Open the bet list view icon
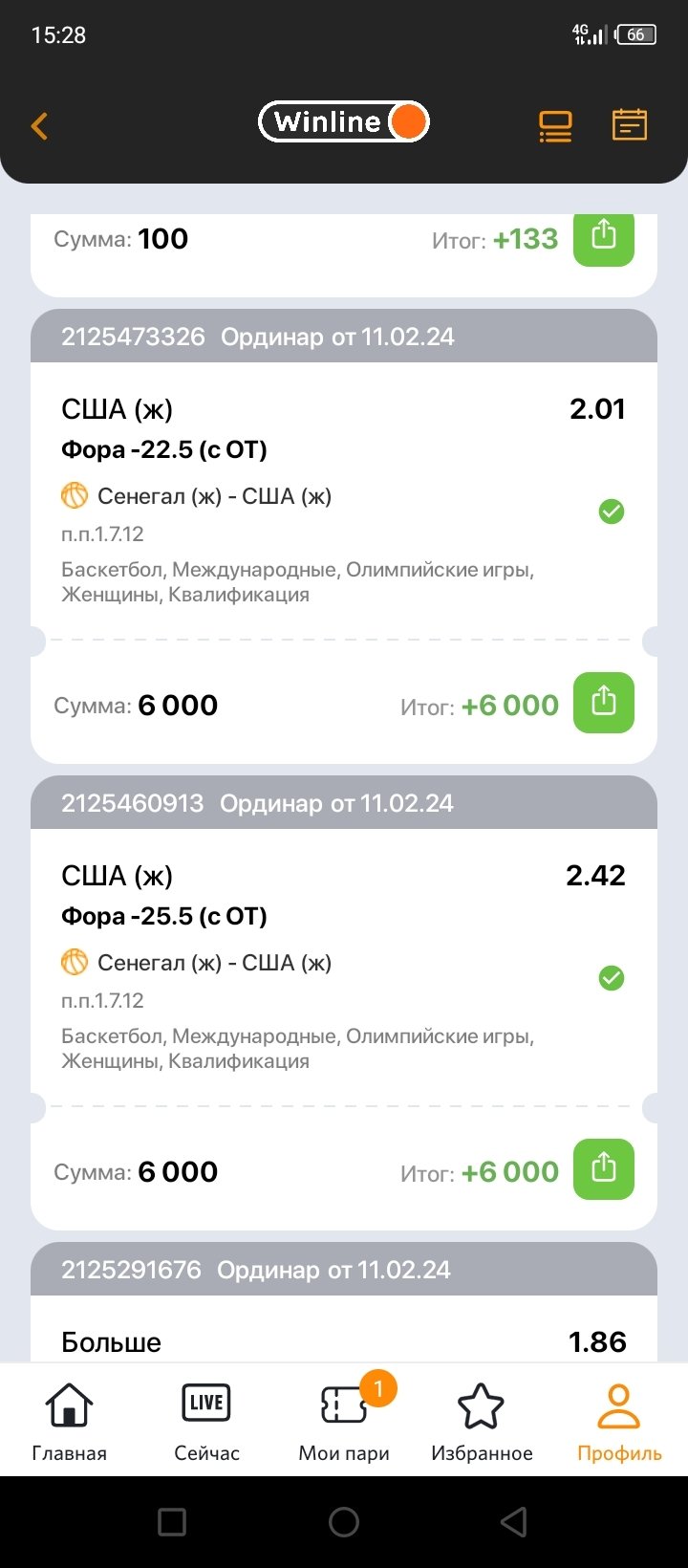The width and height of the screenshot is (688, 1568). click(x=555, y=126)
